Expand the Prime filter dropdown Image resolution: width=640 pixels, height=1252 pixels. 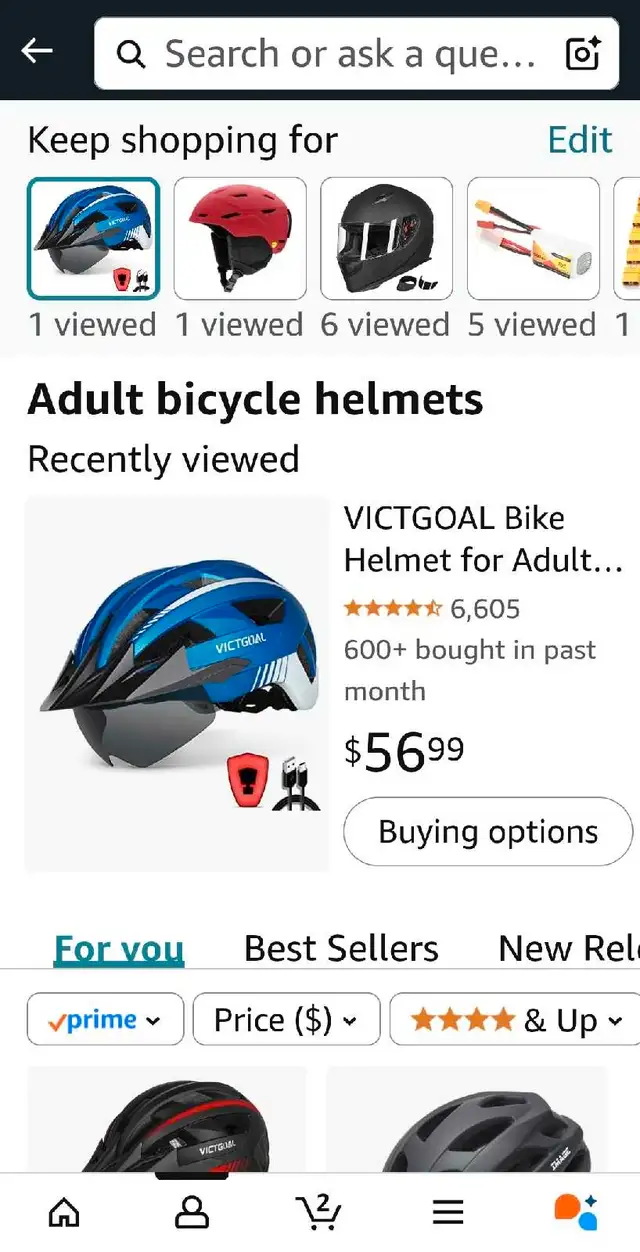click(105, 1020)
